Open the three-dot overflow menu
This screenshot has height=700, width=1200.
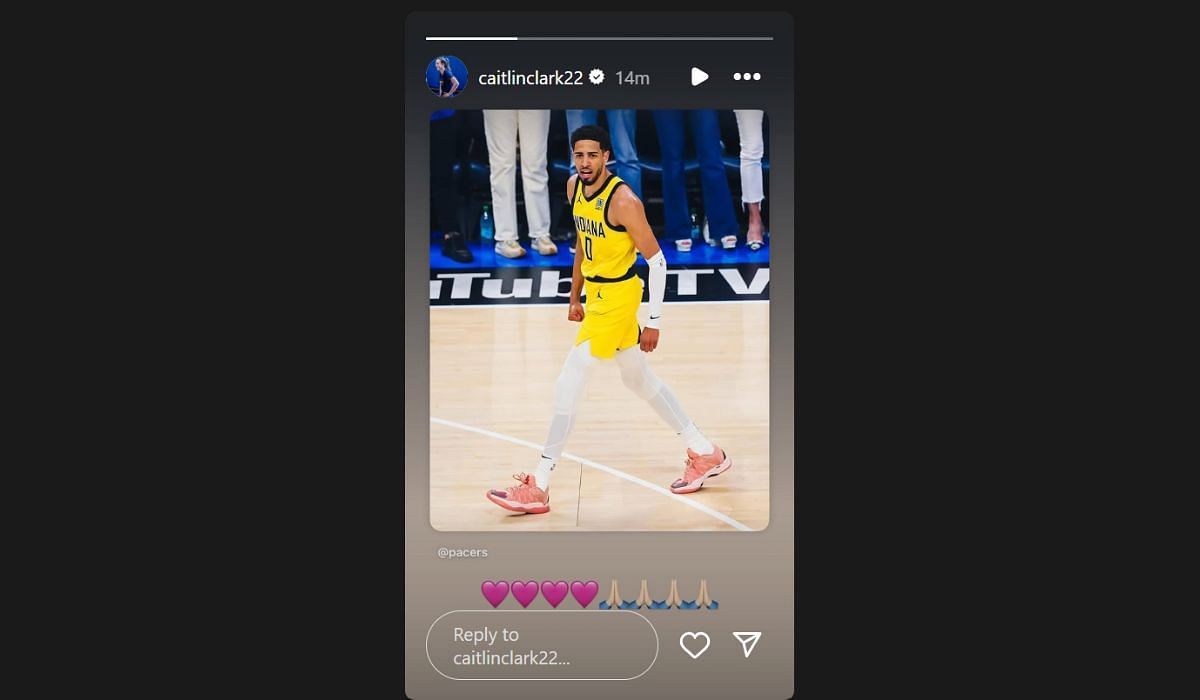click(747, 77)
